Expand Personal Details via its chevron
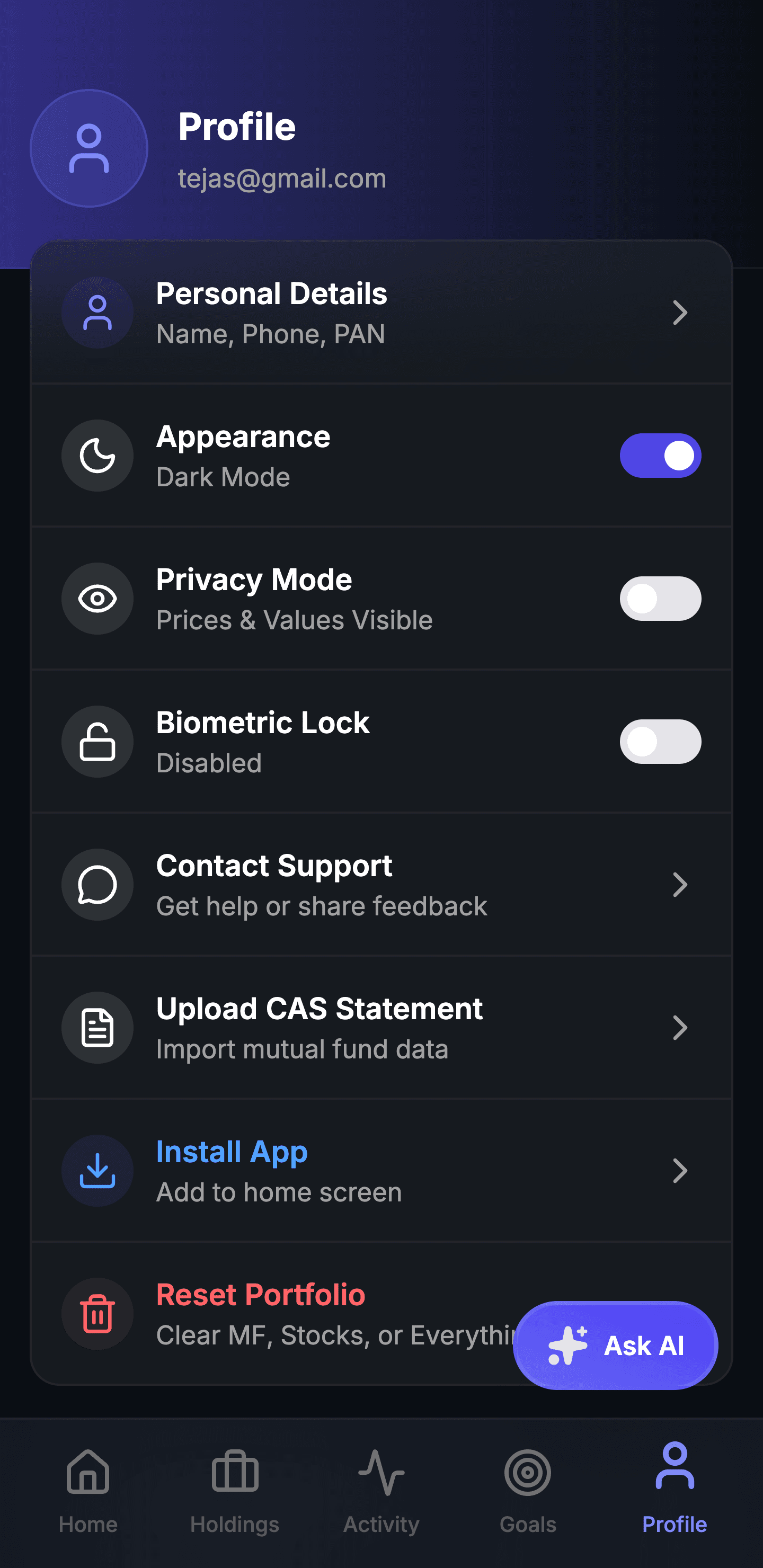Viewport: 763px width, 1568px height. [680, 312]
